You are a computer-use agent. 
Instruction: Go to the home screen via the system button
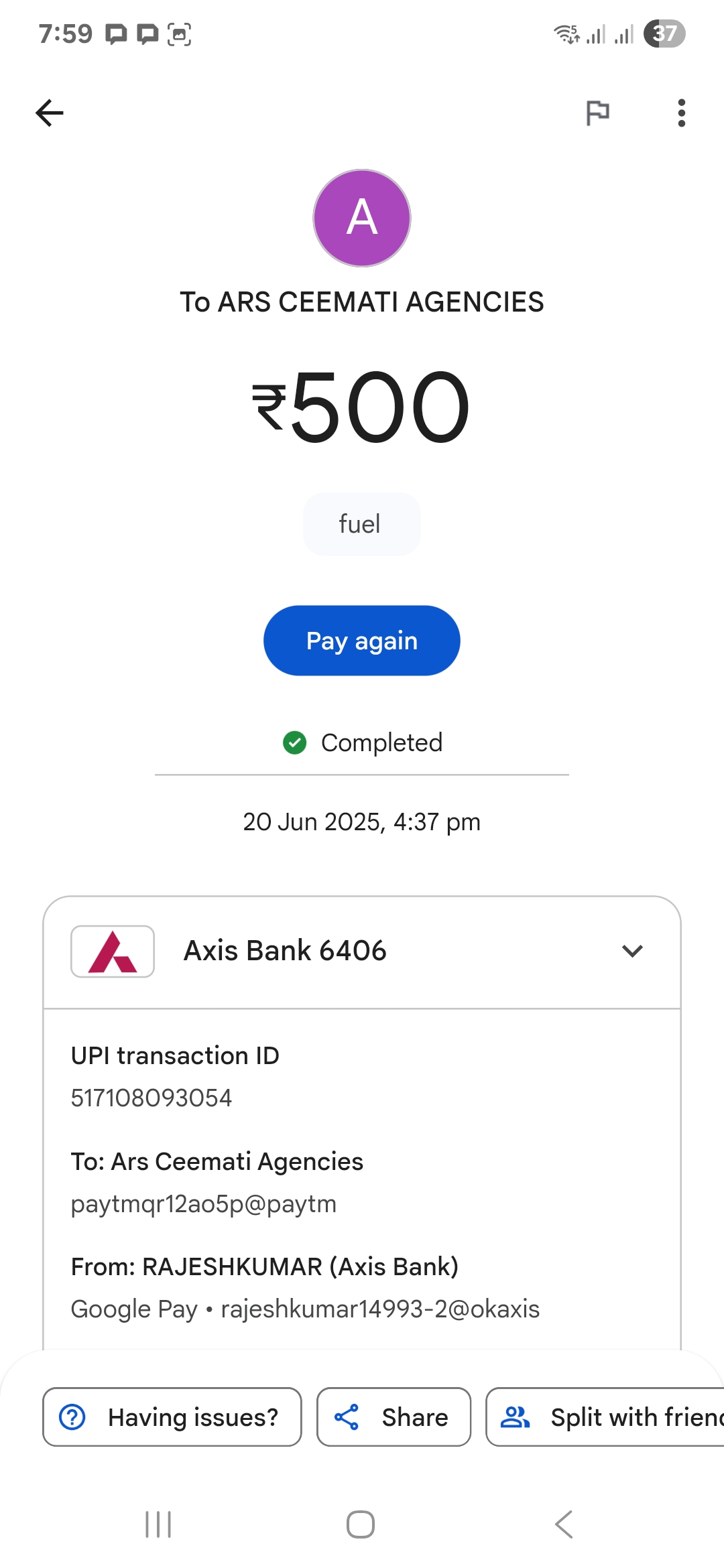pos(361,1524)
